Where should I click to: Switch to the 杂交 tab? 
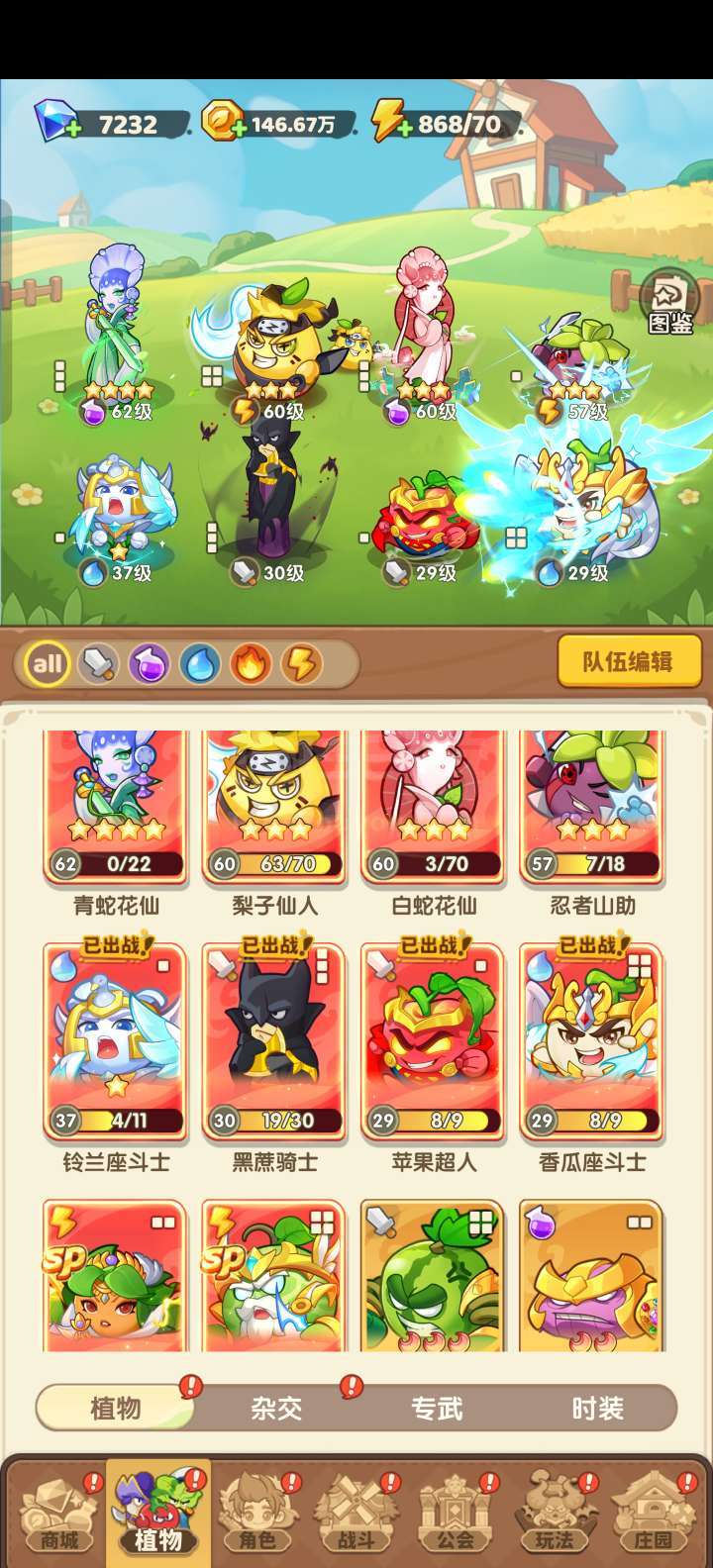[276, 1408]
